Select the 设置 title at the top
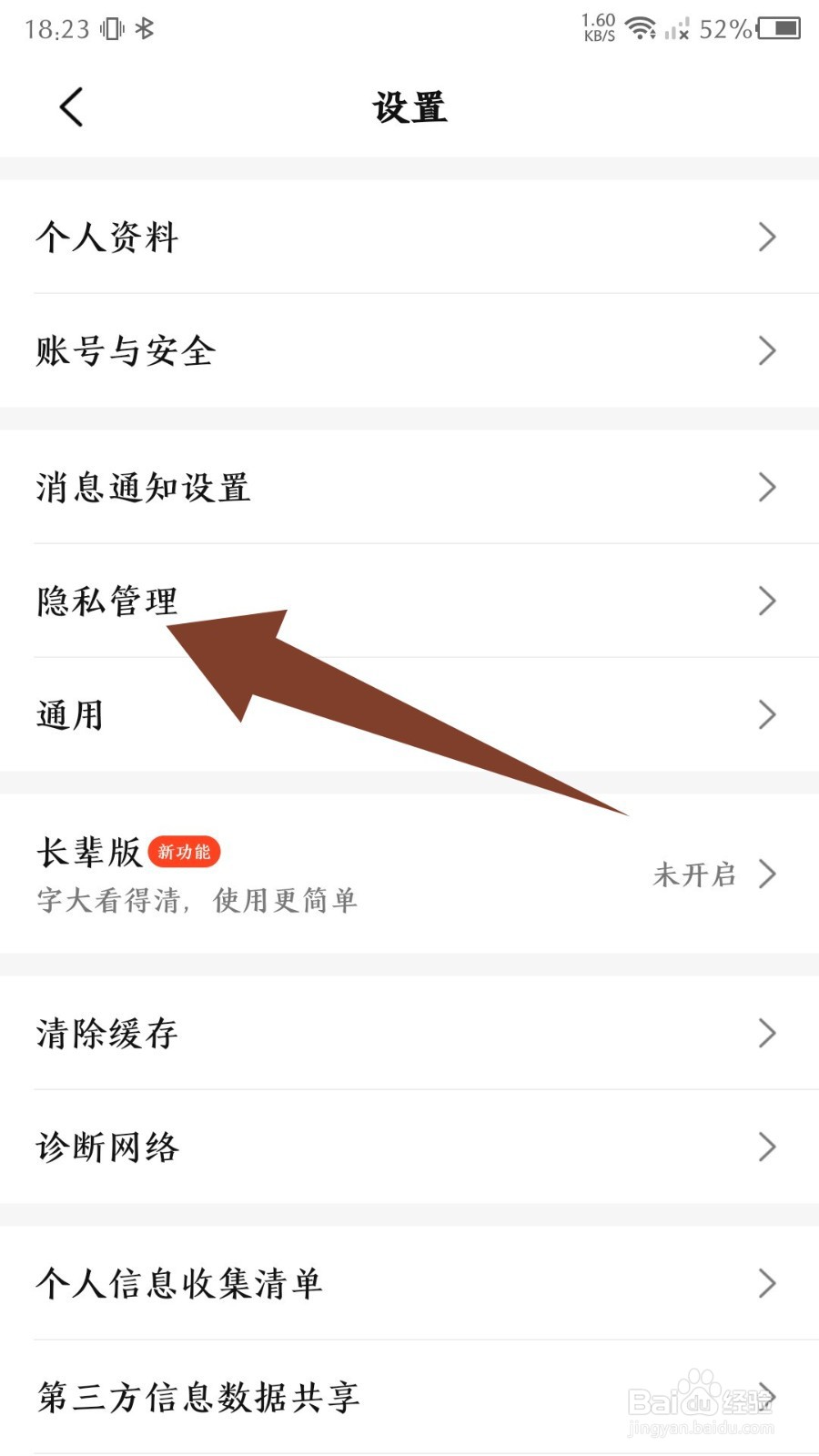Viewport: 819px width, 1456px height. point(409,107)
